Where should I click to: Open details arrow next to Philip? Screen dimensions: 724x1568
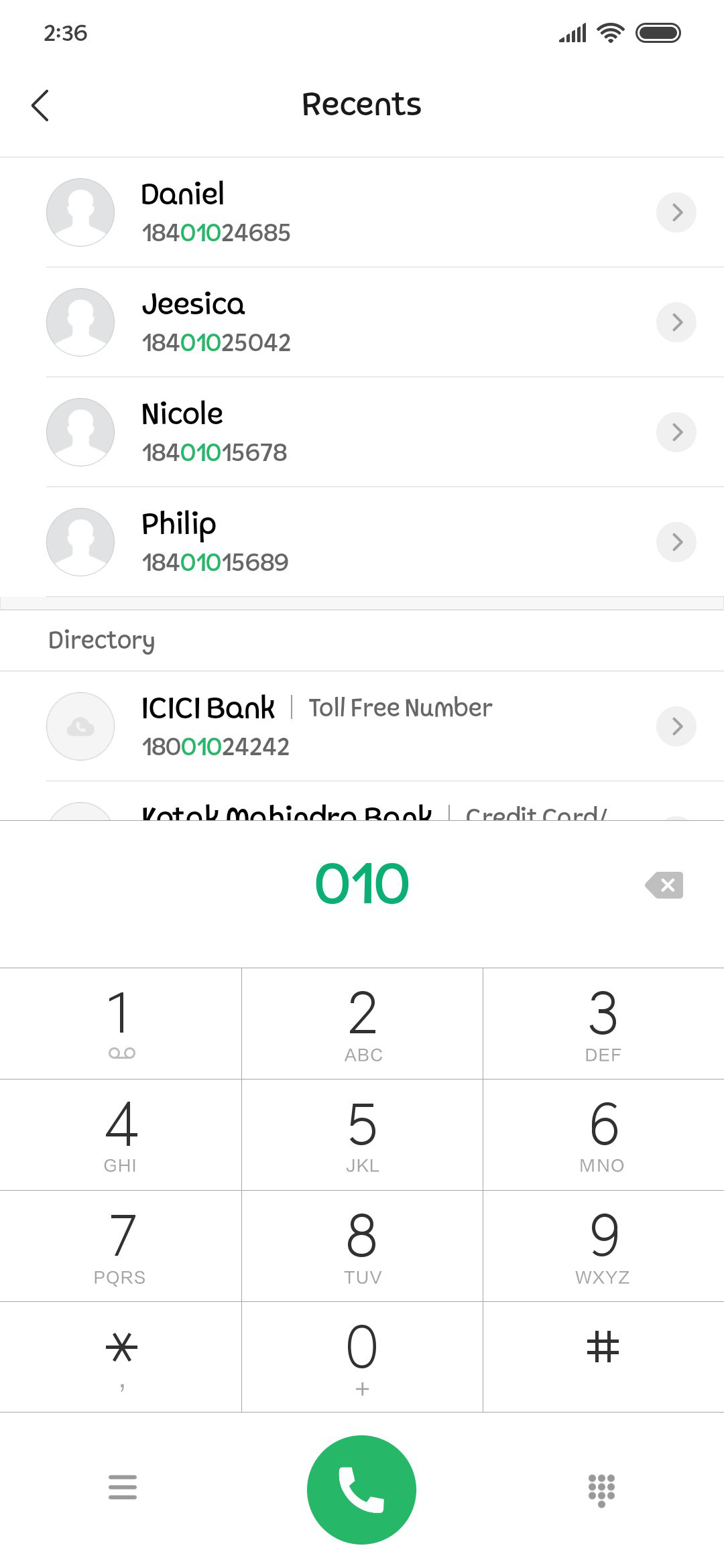coord(676,542)
